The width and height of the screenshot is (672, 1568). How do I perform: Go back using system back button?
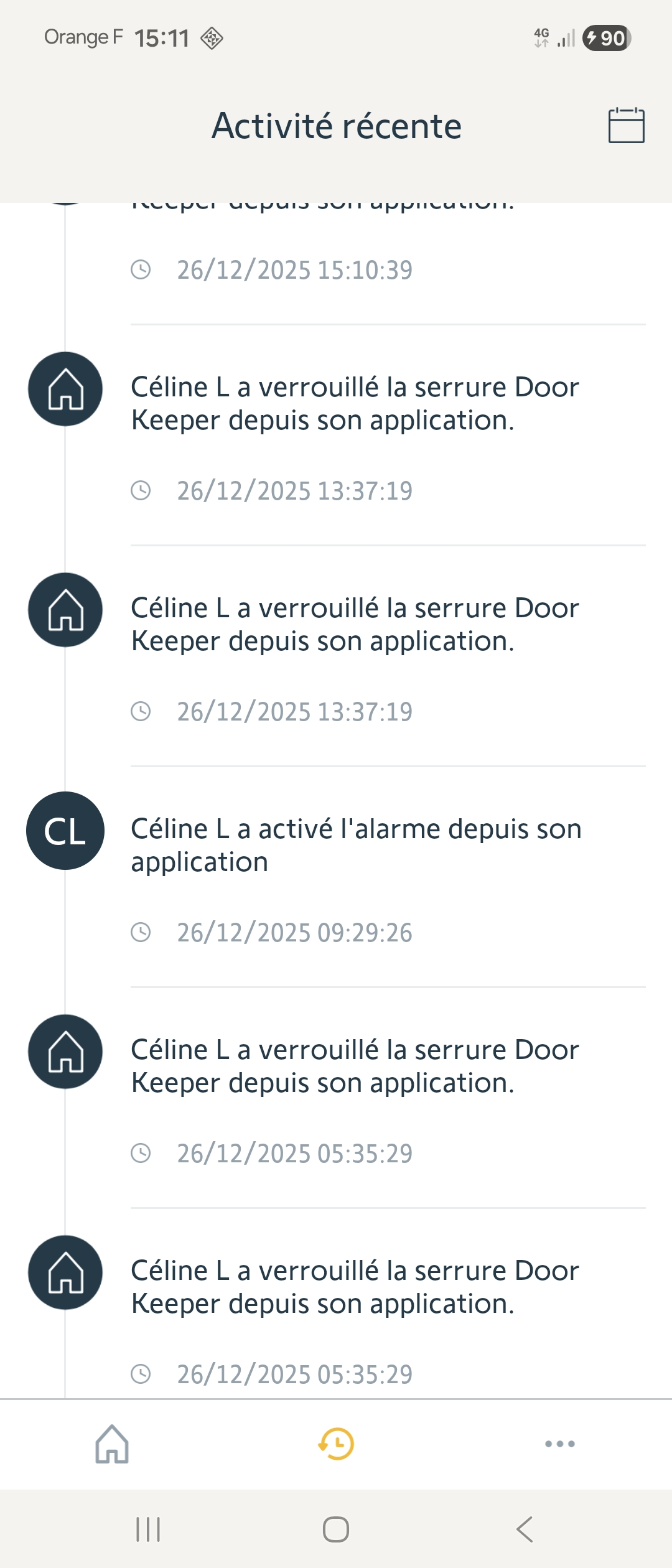[x=525, y=1529]
